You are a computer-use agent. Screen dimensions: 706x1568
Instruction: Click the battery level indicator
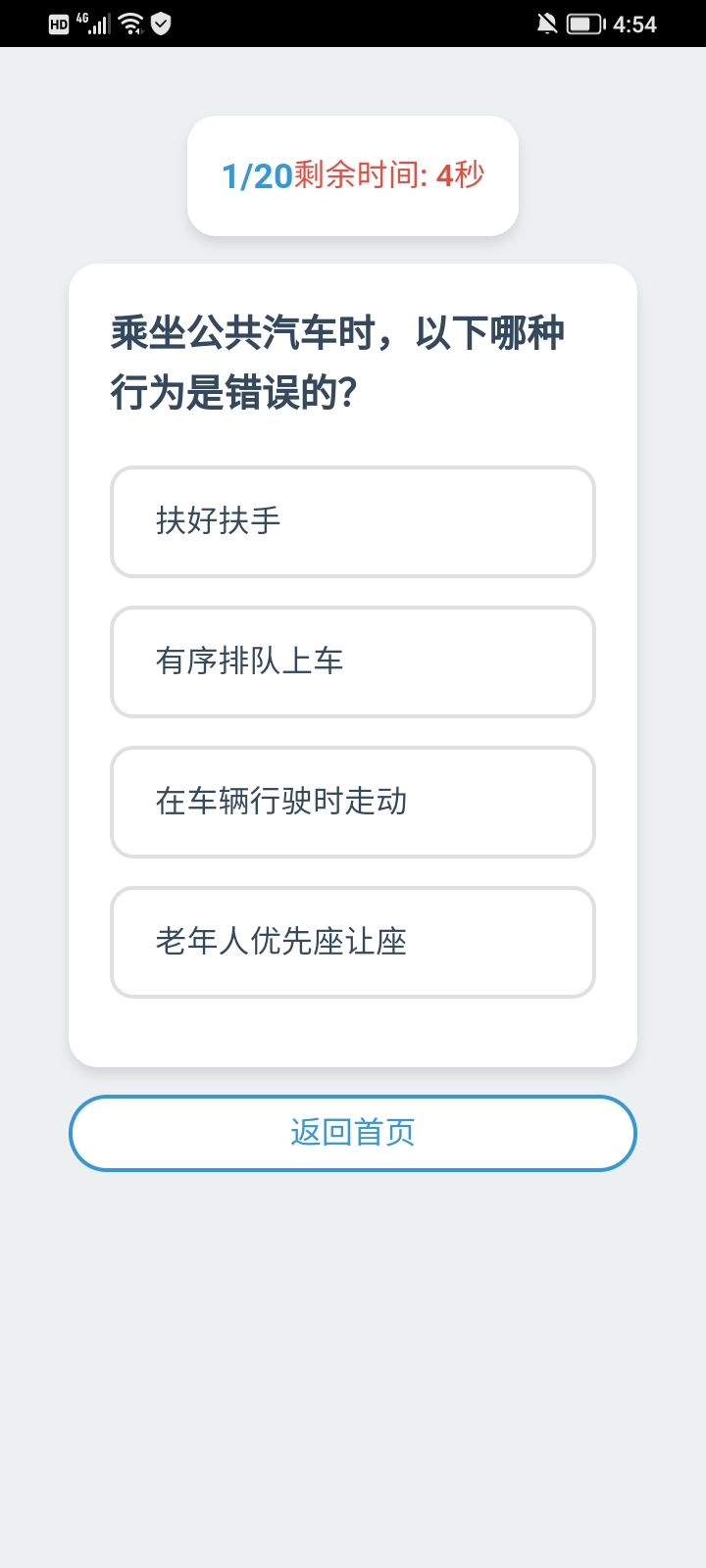585,22
